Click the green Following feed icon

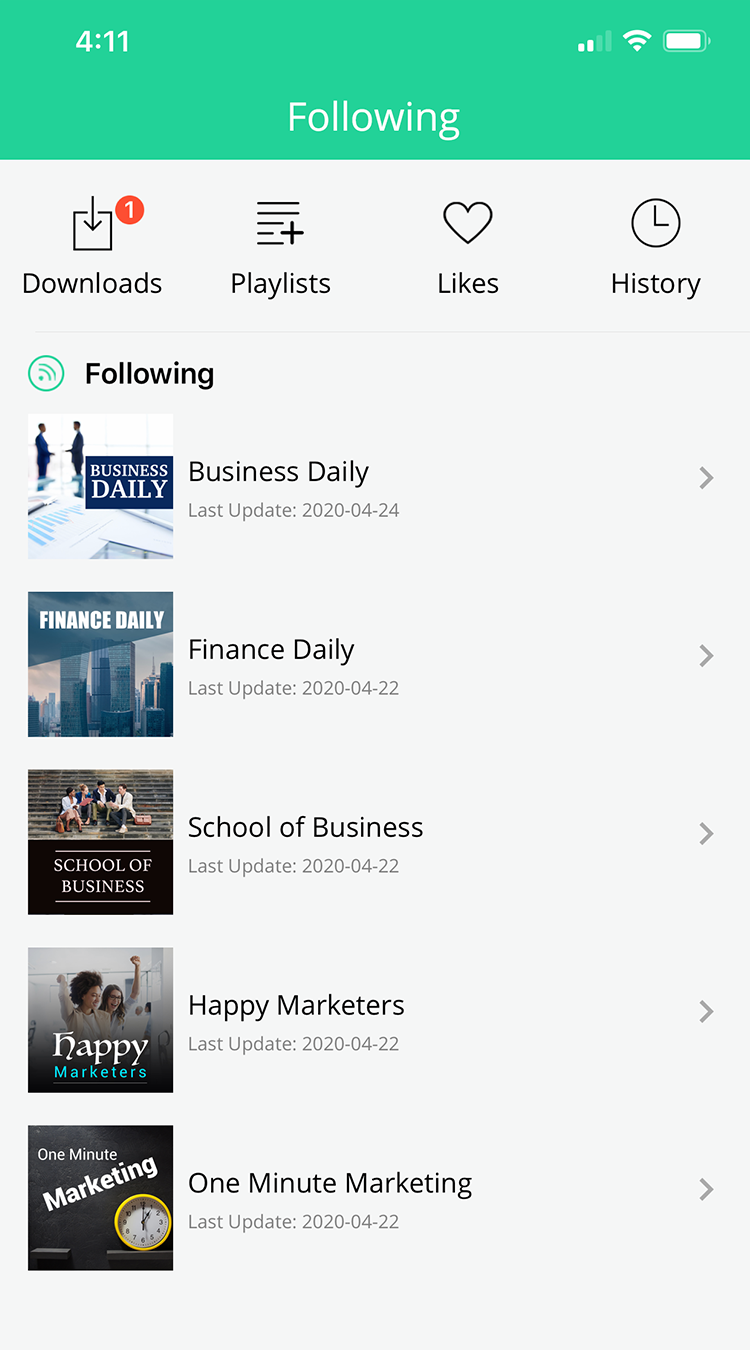(45, 372)
